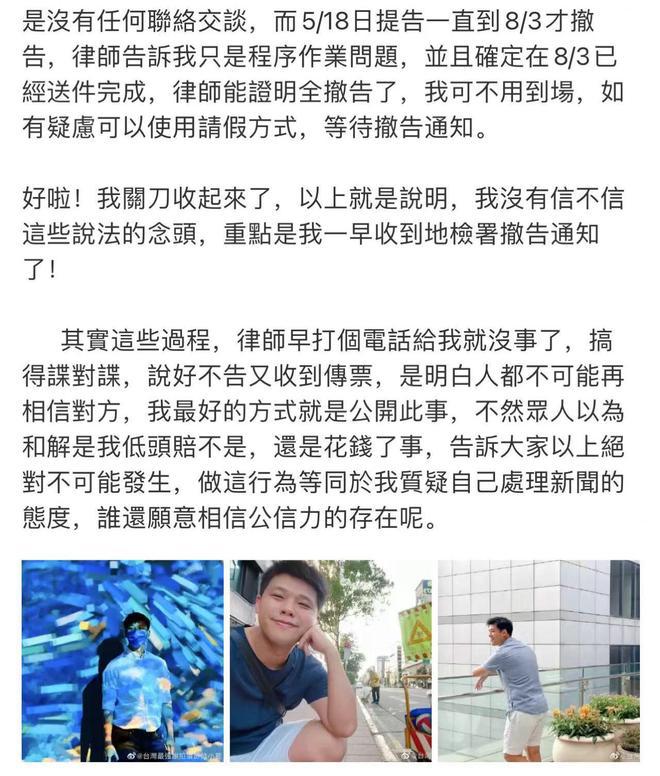Open the photo of man leaning on railing

pyautogui.click(x=538, y=660)
